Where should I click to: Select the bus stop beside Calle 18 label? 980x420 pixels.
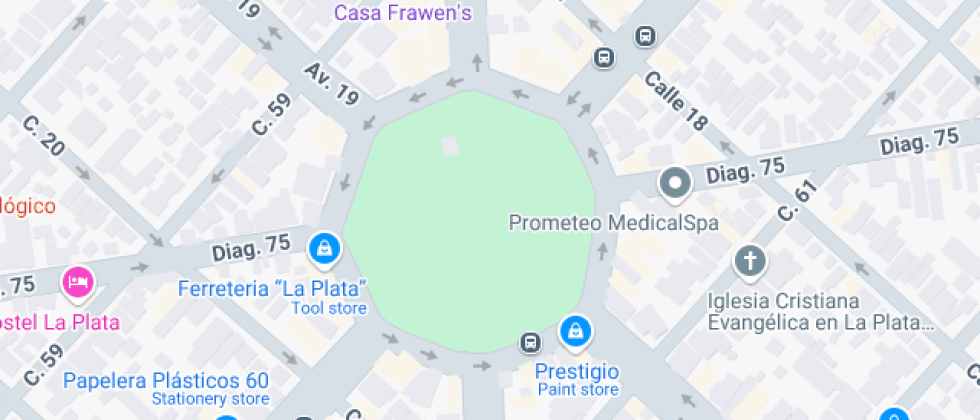point(646,37)
